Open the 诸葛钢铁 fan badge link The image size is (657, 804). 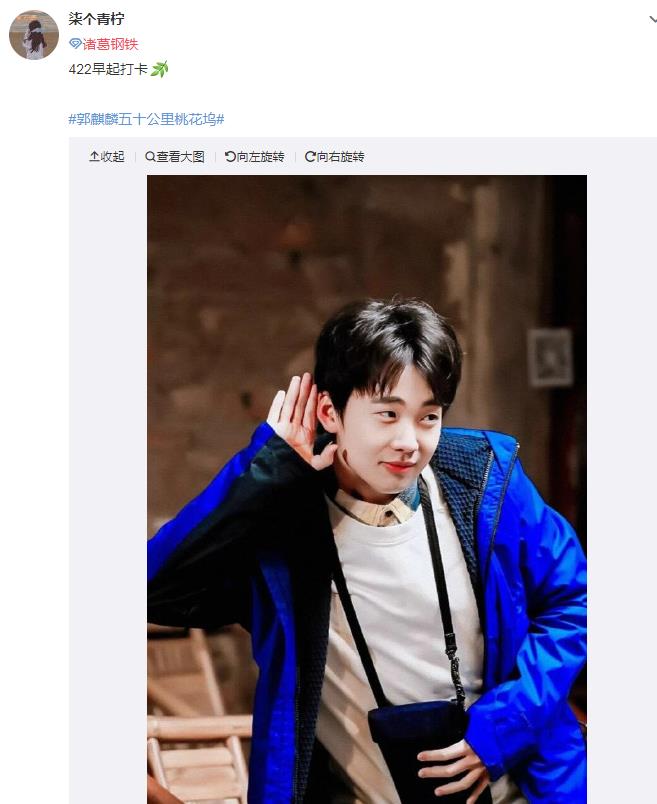pyautogui.click(x=104, y=44)
